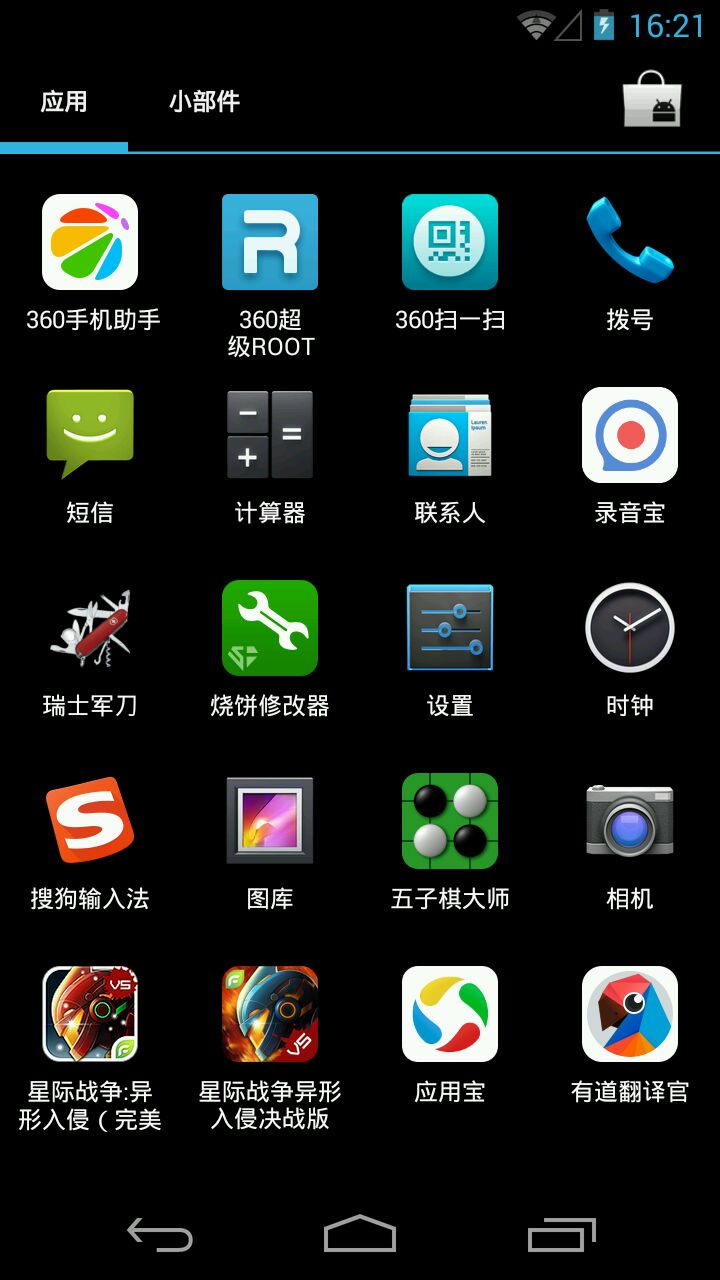Open the 瑞士军刀 app

point(90,628)
